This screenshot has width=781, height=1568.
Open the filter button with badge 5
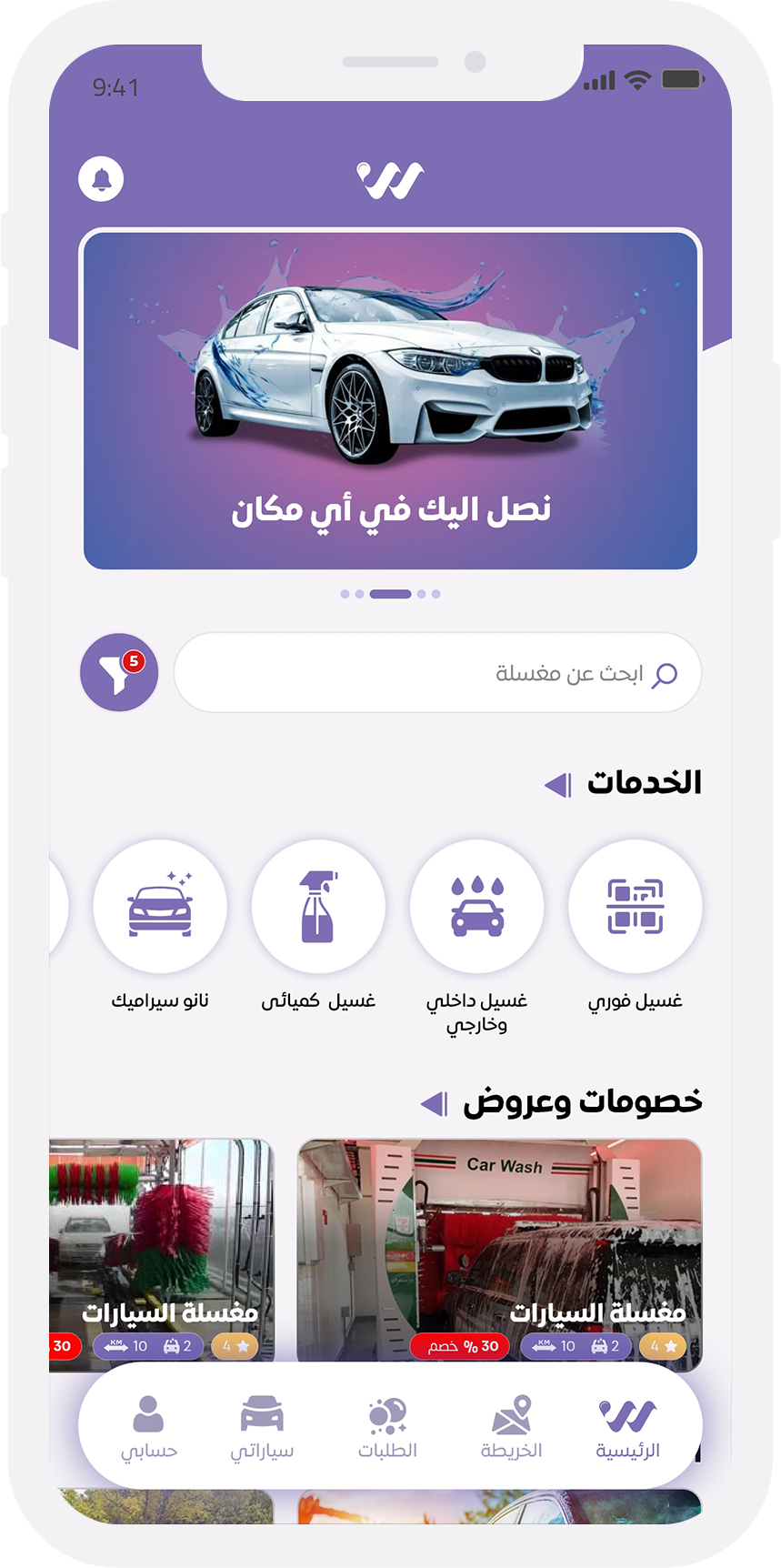click(x=118, y=673)
